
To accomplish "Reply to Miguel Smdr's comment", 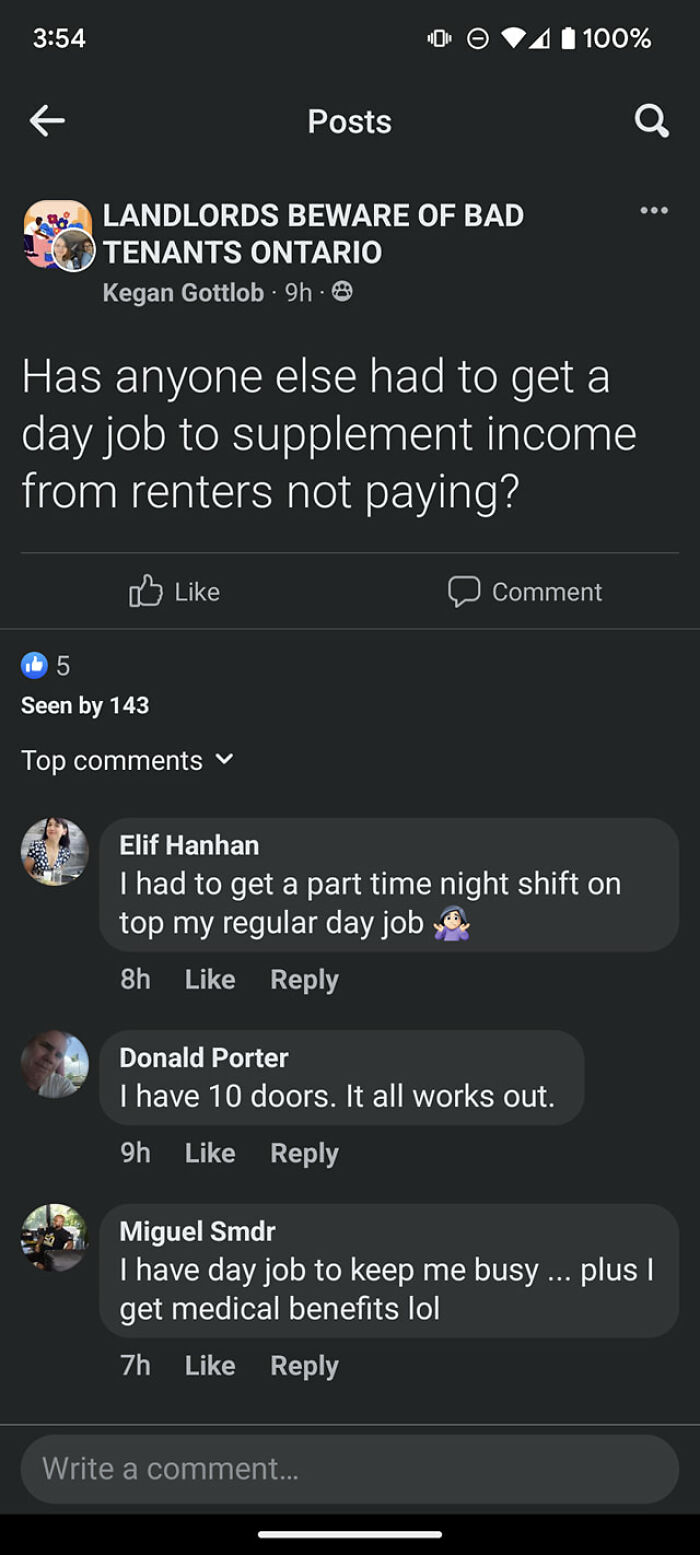I will pyautogui.click(x=304, y=1365).
